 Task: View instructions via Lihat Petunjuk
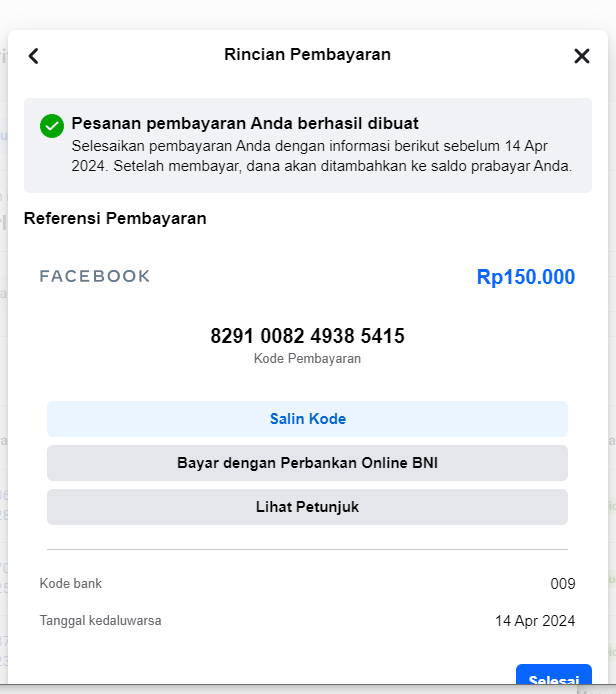307,507
